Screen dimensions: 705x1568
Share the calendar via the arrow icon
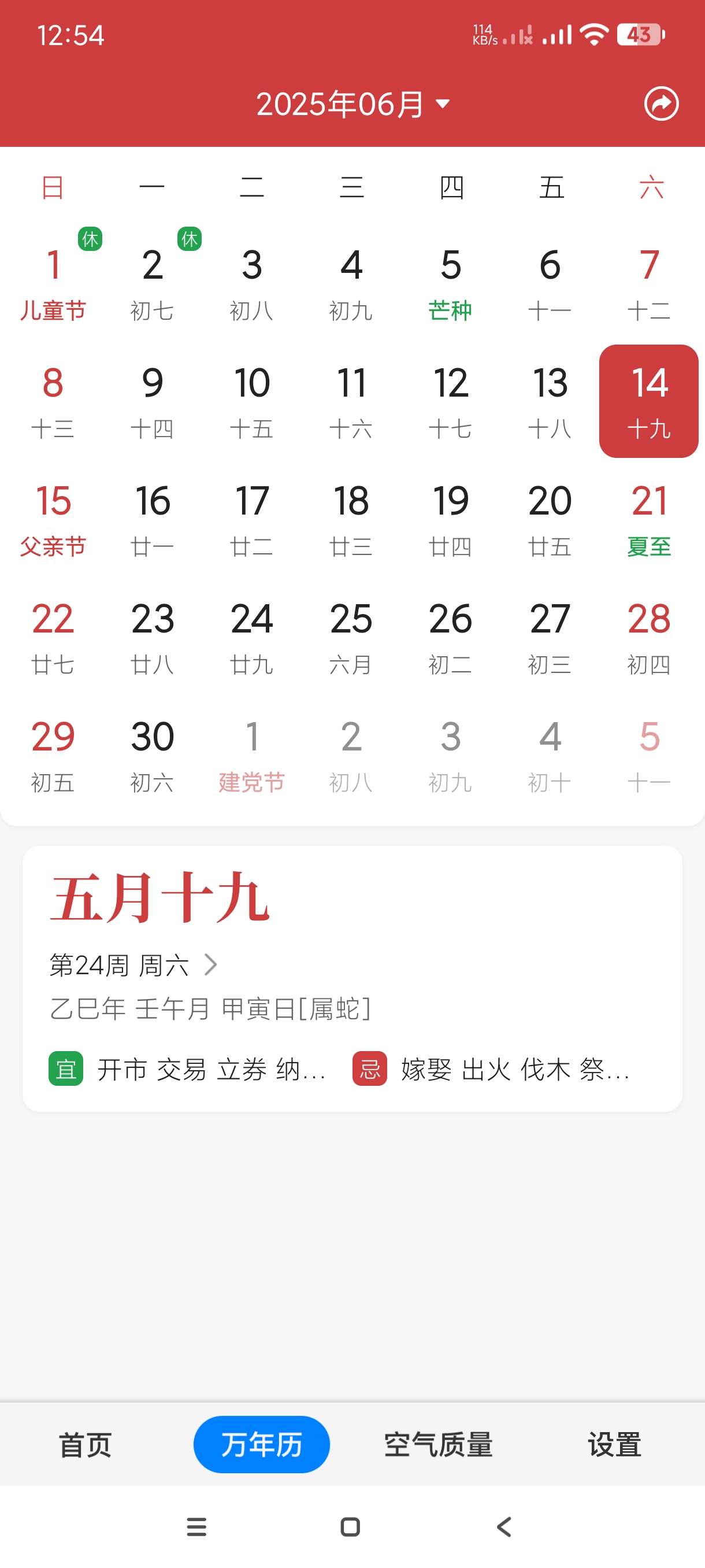point(661,104)
